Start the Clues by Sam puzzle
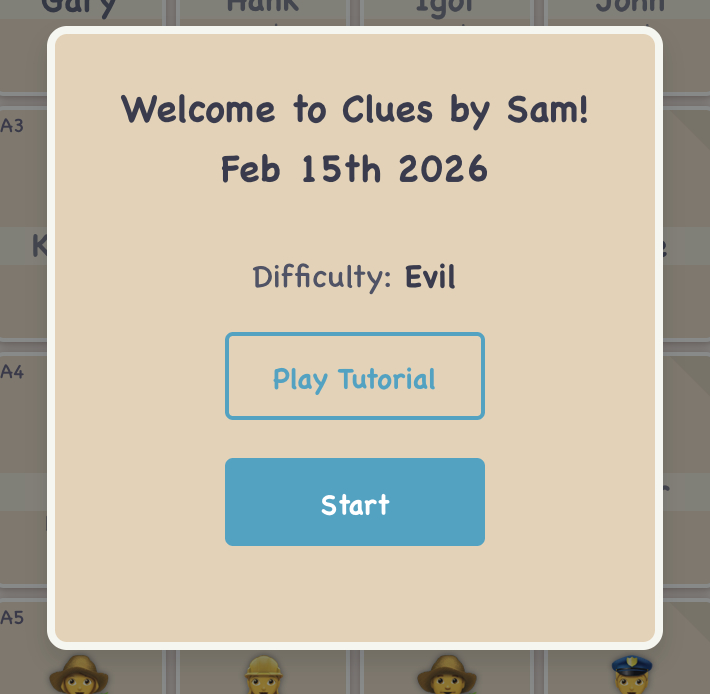The width and height of the screenshot is (710, 694). pyautogui.click(x=354, y=502)
